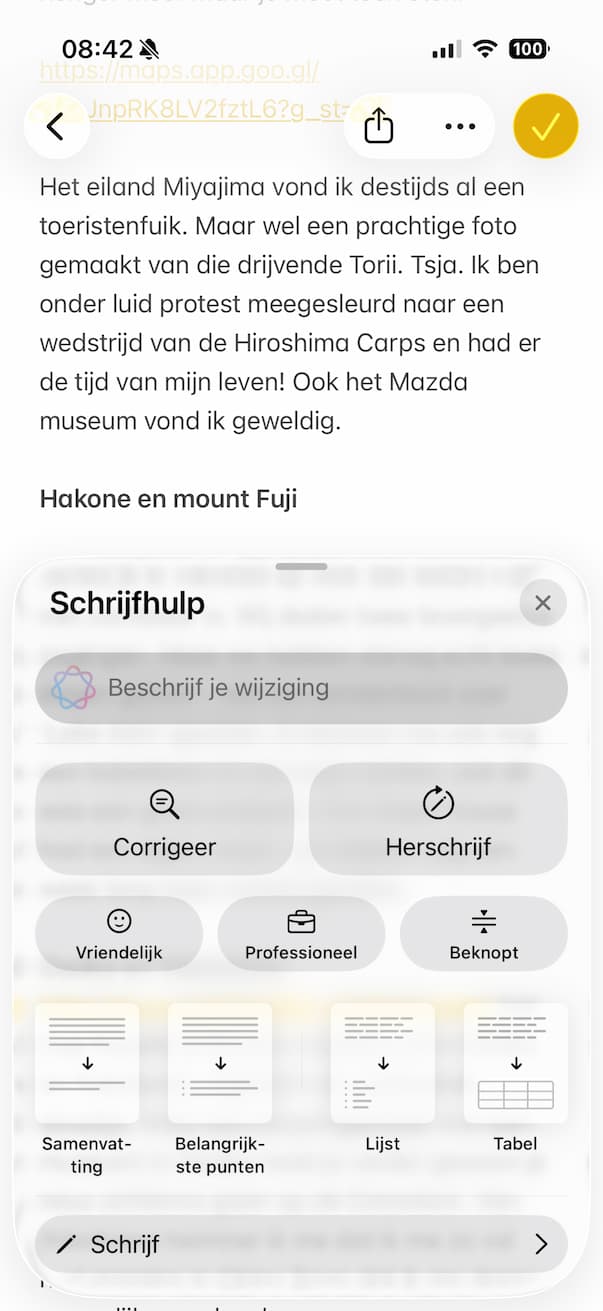Choose Corrigeer to proofread text
The image size is (603, 1311).
(165, 819)
